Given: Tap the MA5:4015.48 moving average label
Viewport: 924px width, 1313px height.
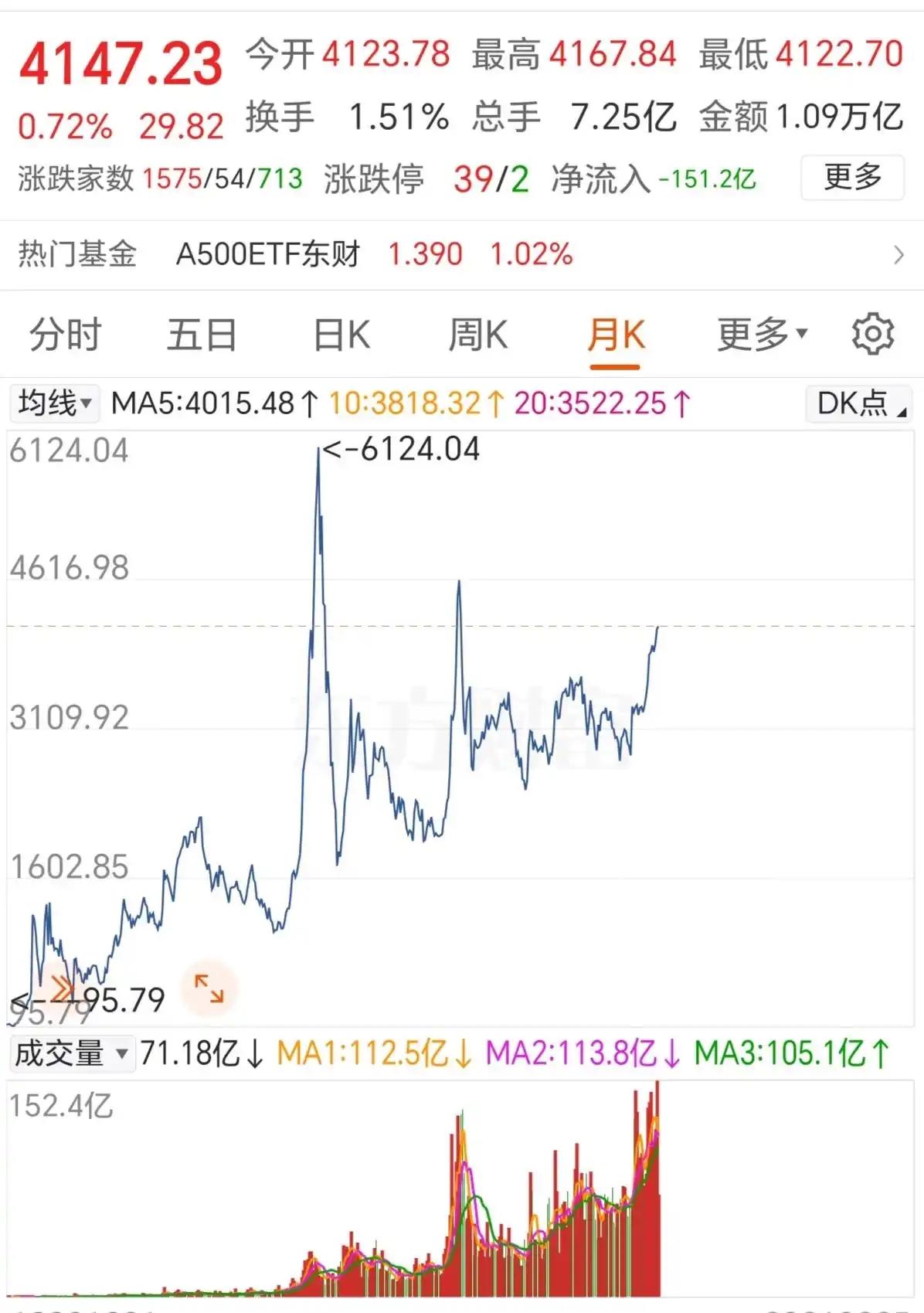Looking at the screenshot, I should tap(204, 401).
